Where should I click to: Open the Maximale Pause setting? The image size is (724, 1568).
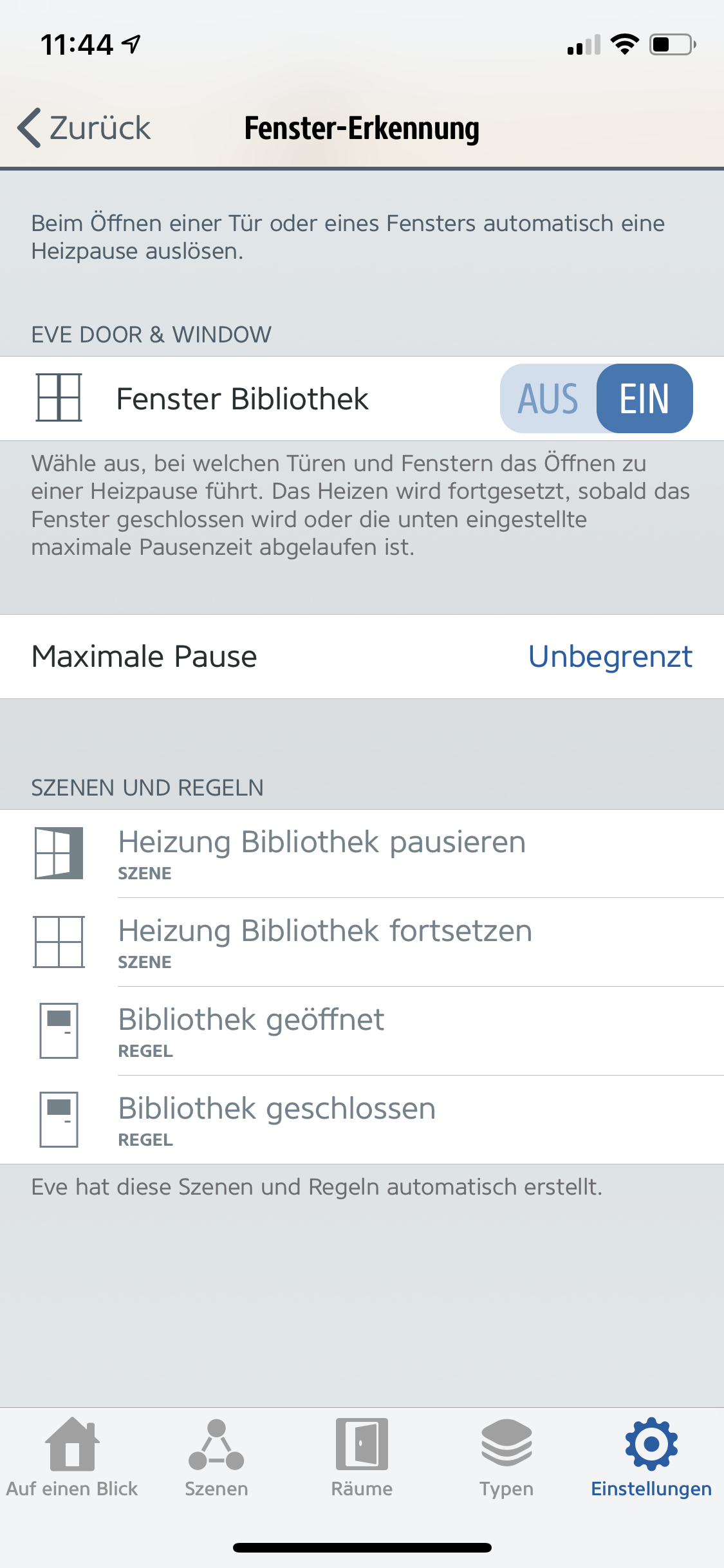click(362, 657)
